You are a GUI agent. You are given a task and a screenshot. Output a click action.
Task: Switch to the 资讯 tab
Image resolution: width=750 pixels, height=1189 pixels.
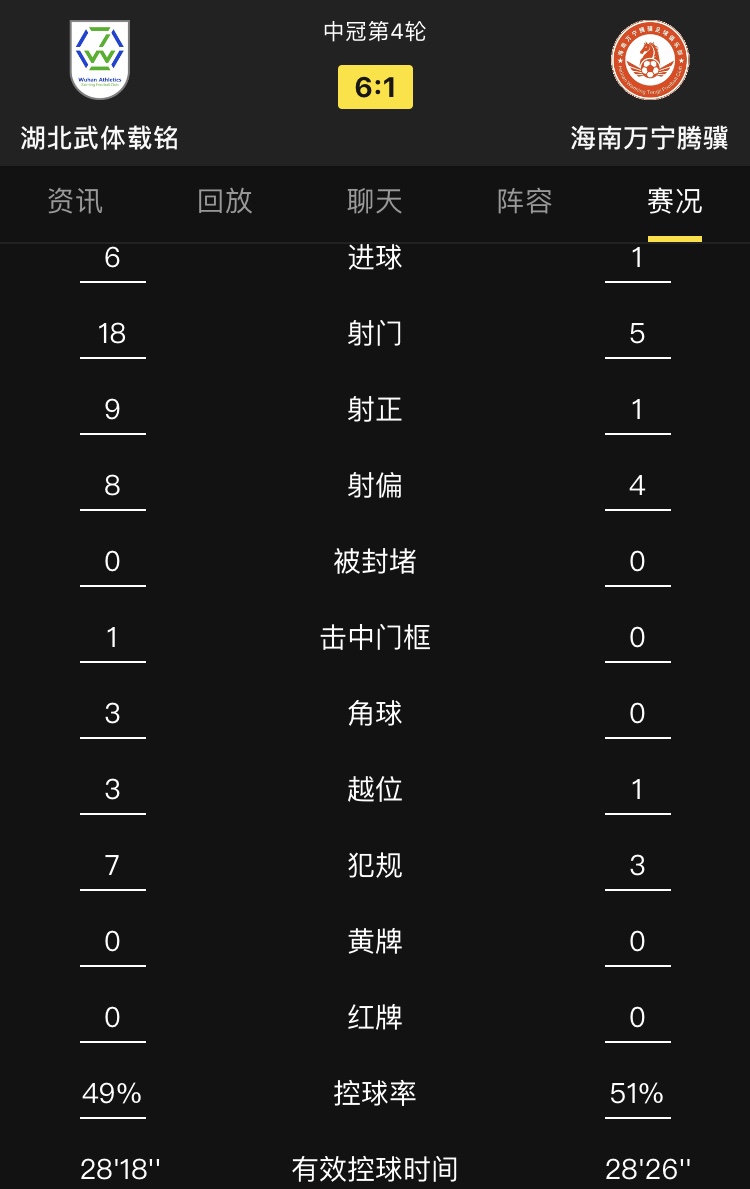coord(75,201)
